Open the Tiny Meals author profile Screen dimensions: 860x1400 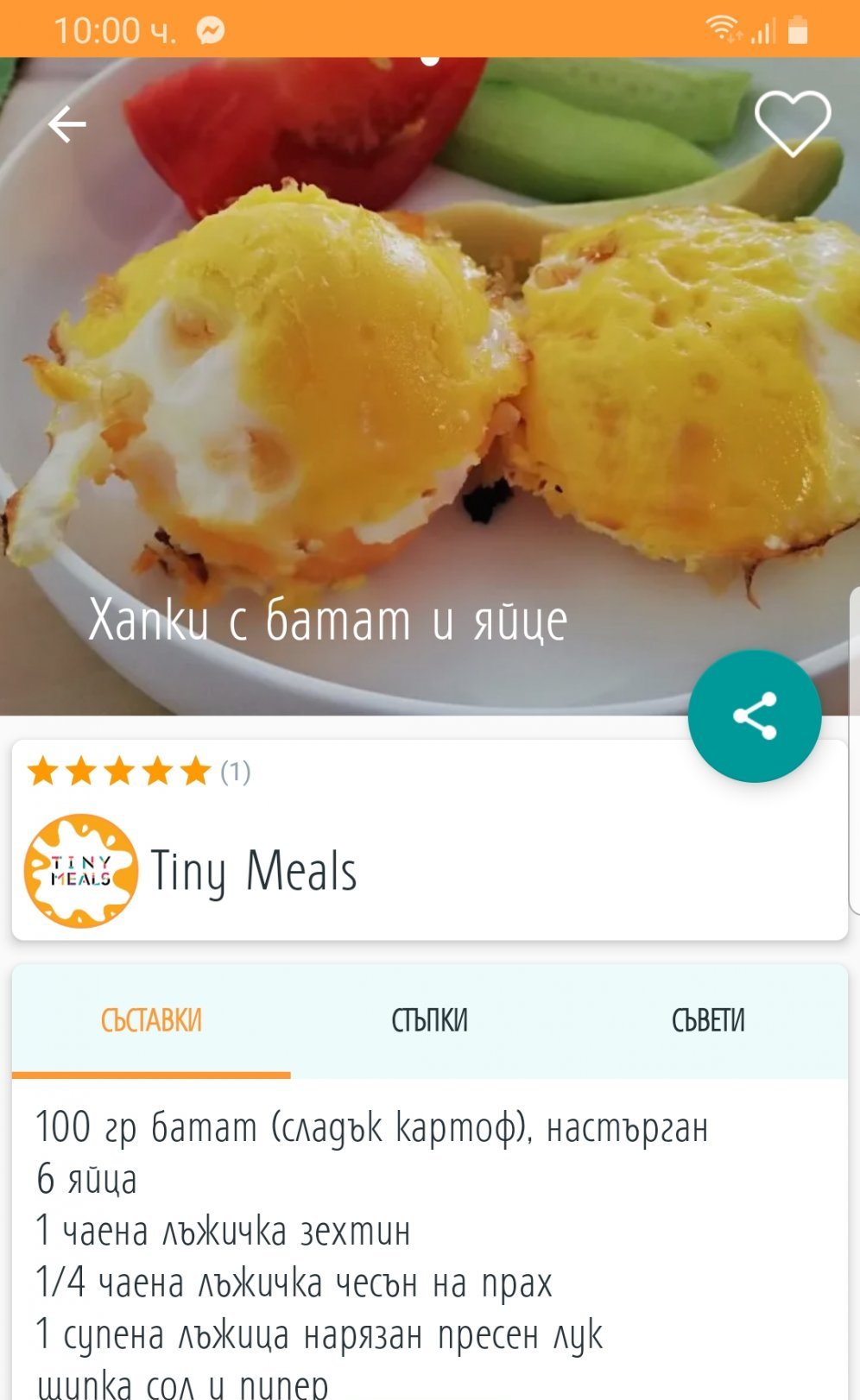[253, 871]
